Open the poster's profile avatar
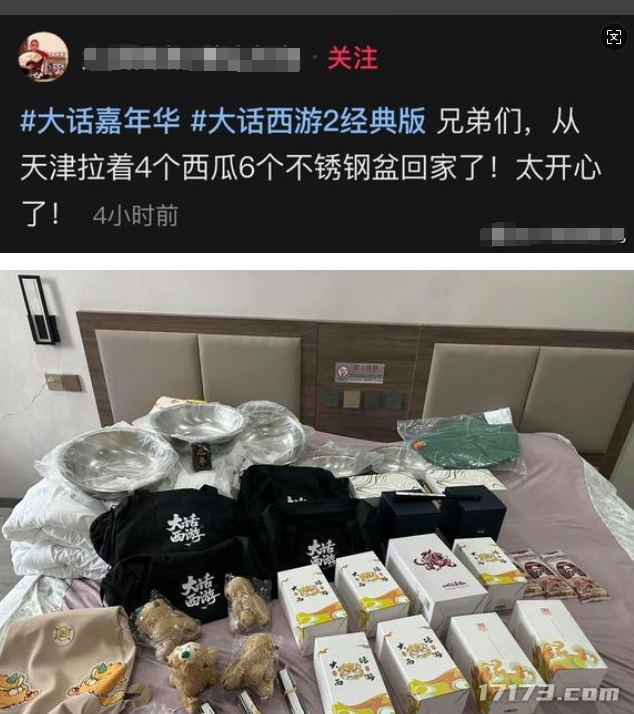Screen dimensions: 634x714 (x=43, y=57)
